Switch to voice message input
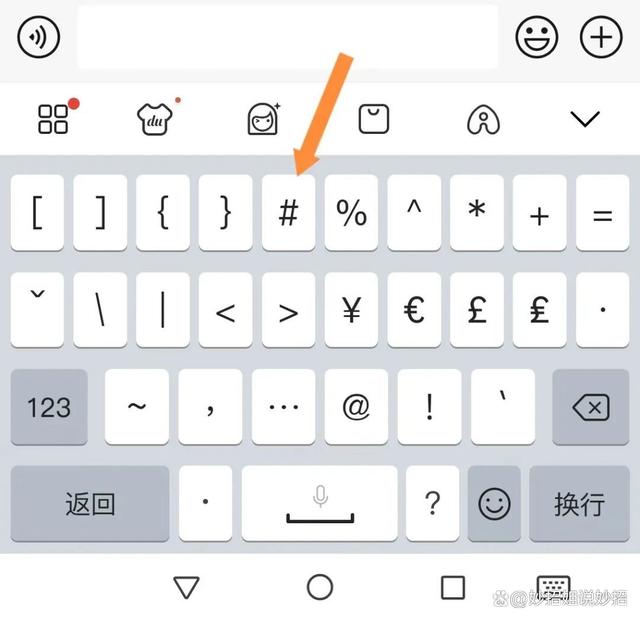 point(39,38)
